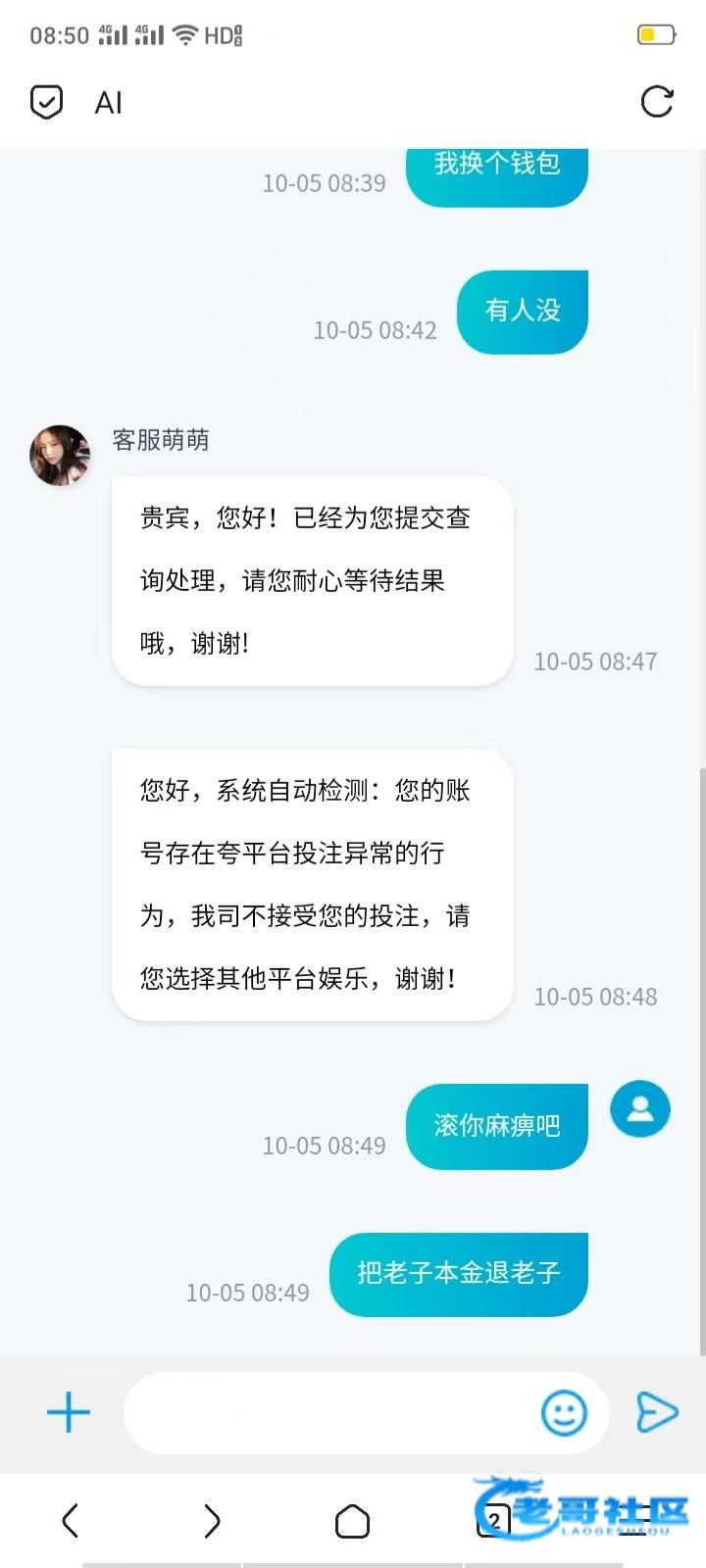Open the shield security icon
Screen dimensions: 706x1568
[47, 102]
